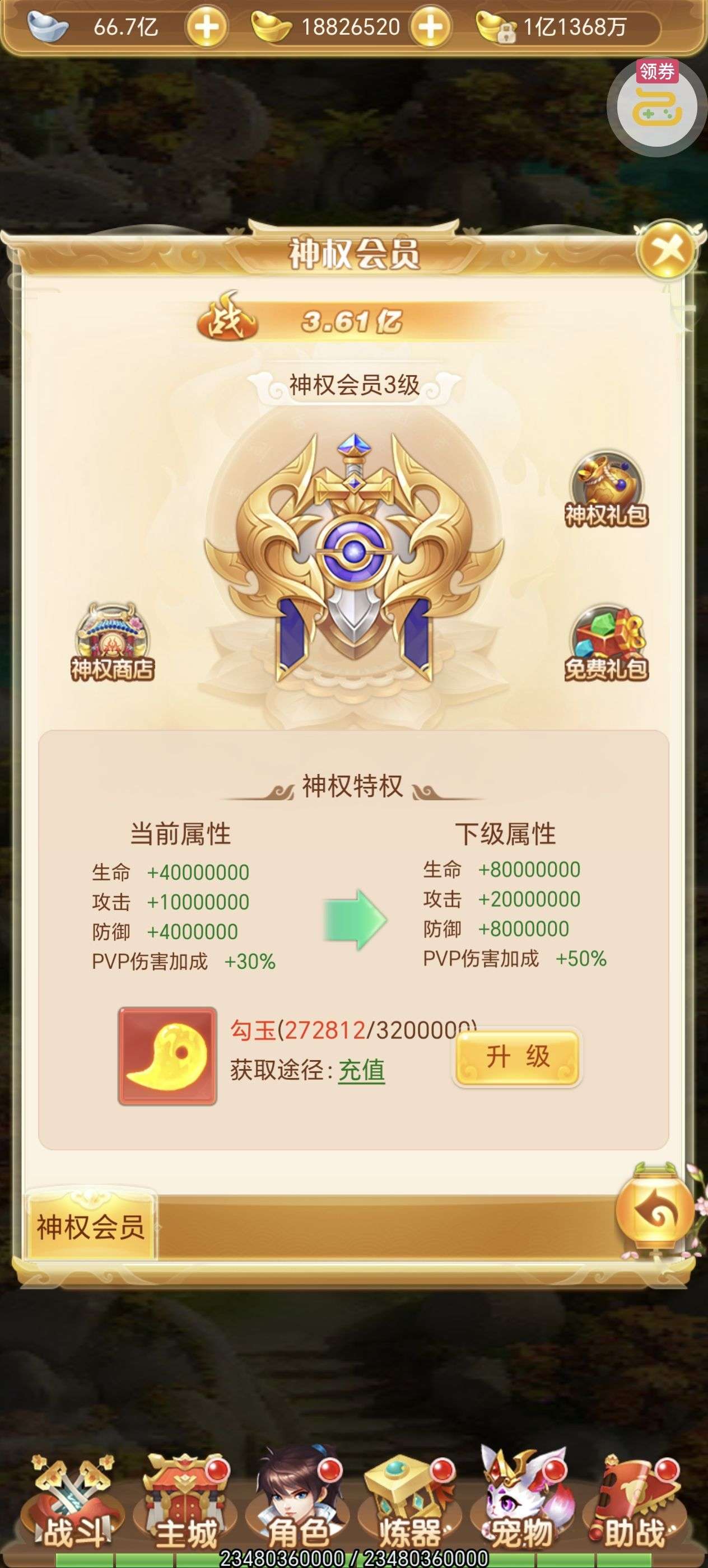Screen dimensions: 708x1568
Task: Open 免费礼包 free gift pack
Action: [606, 643]
